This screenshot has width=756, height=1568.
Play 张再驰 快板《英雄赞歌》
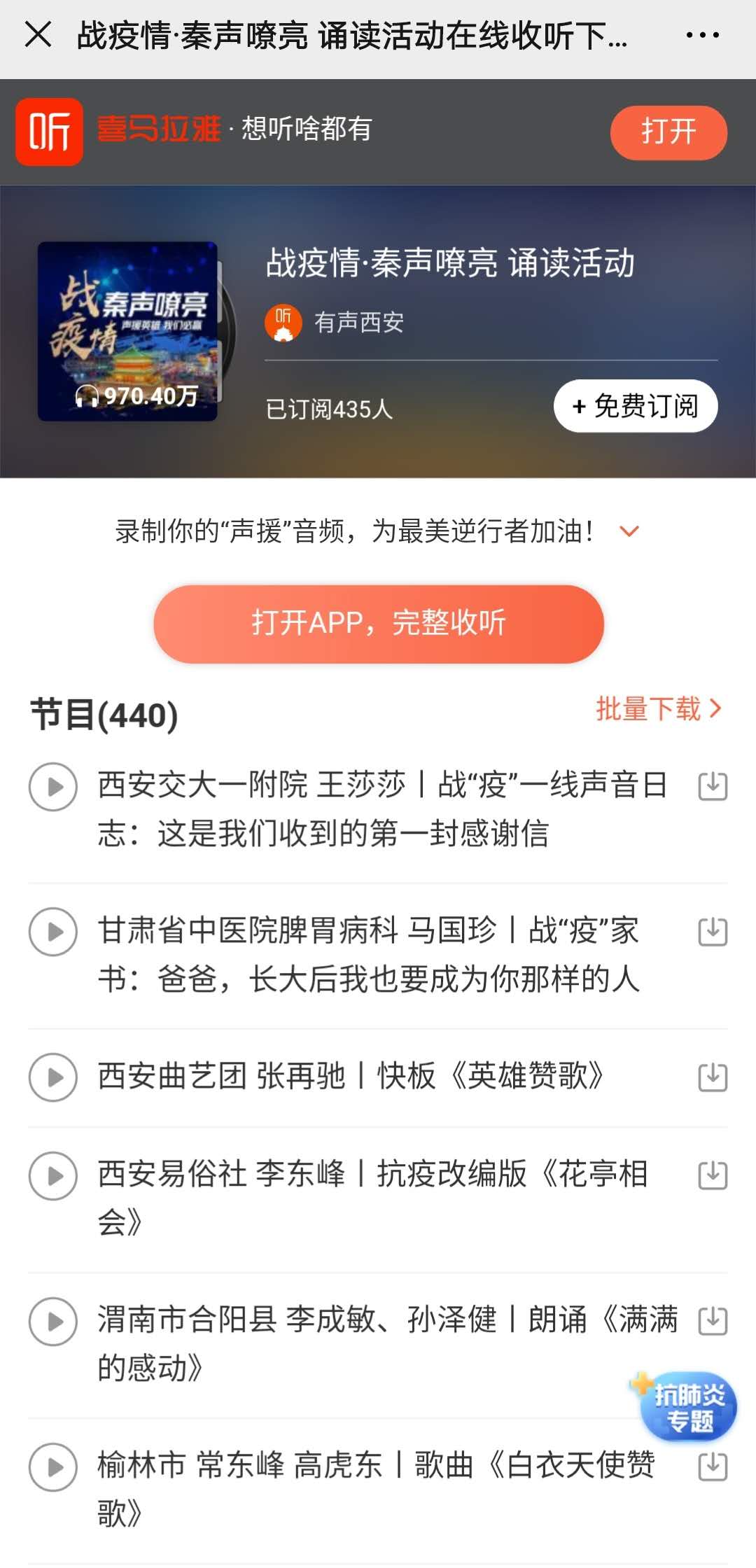(53, 1077)
